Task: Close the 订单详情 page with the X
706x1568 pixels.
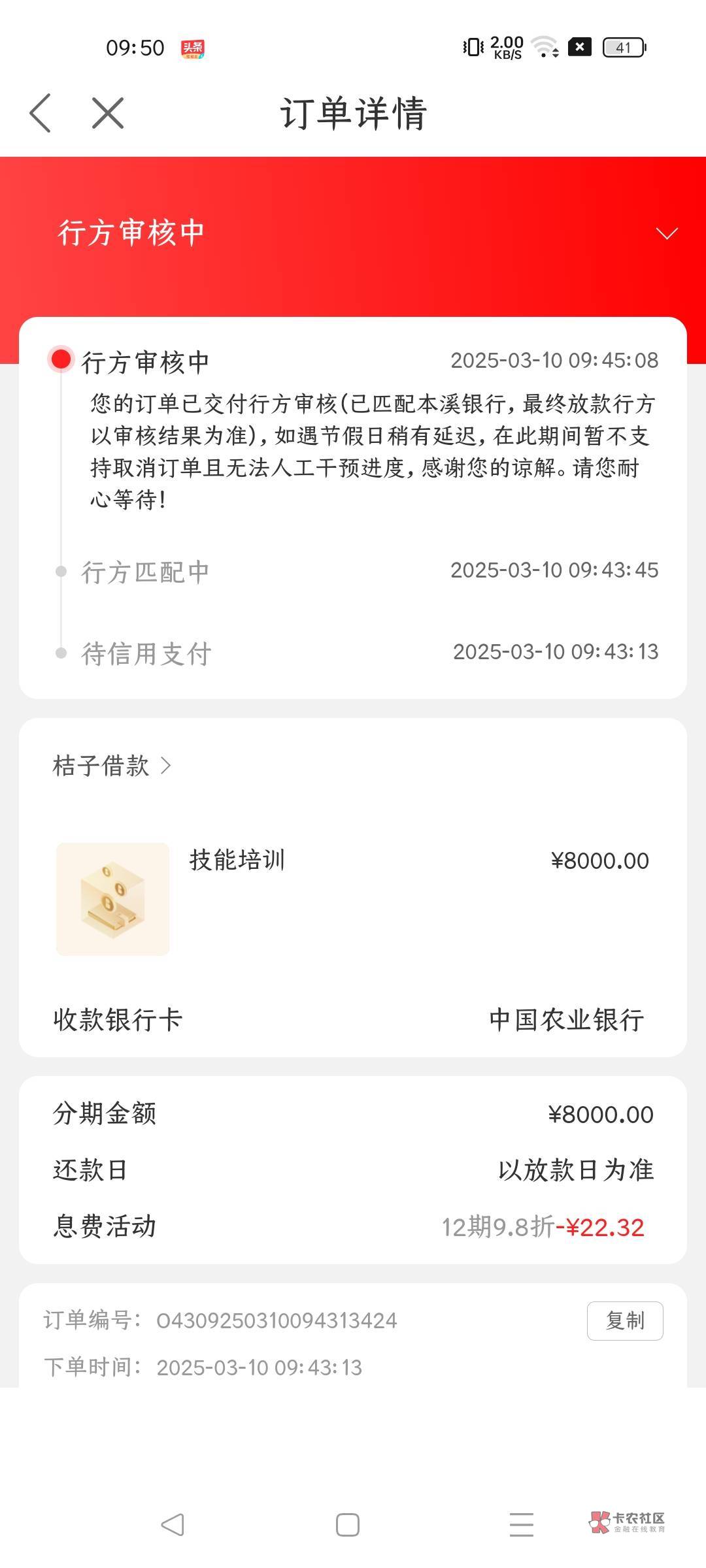Action: click(108, 113)
